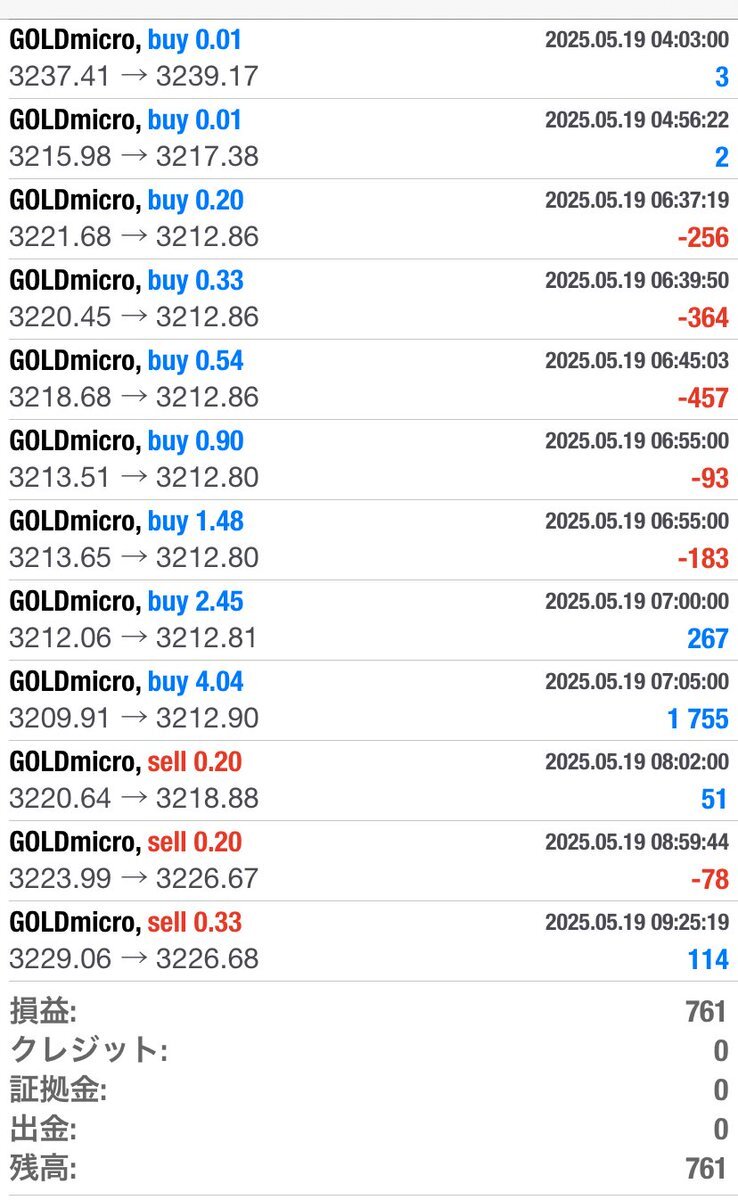This screenshot has height=1200, width=738.
Task: Open the buy 2.45 trade with 267 profit
Action: click(x=369, y=619)
